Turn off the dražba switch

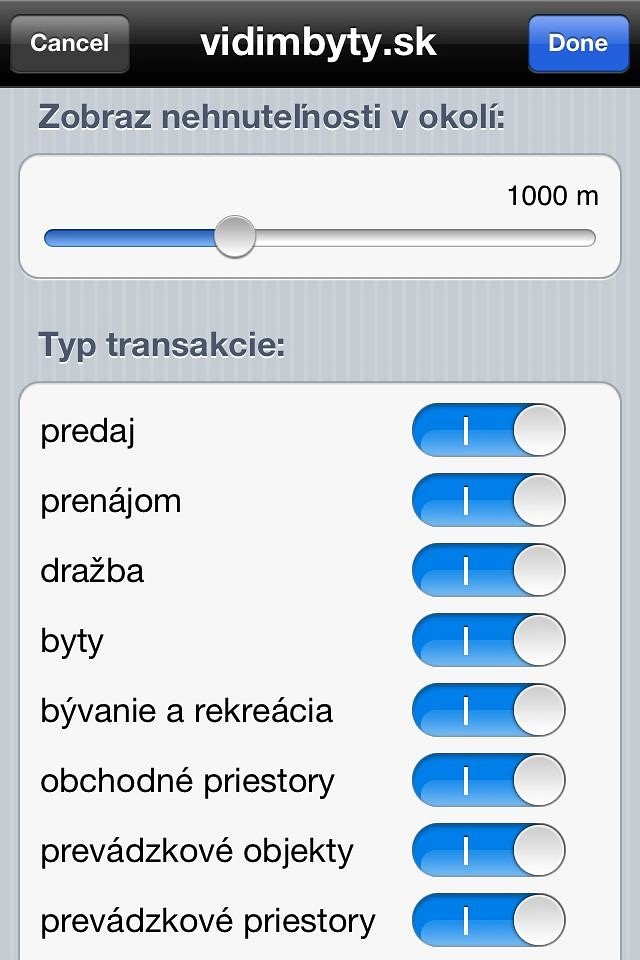point(489,571)
